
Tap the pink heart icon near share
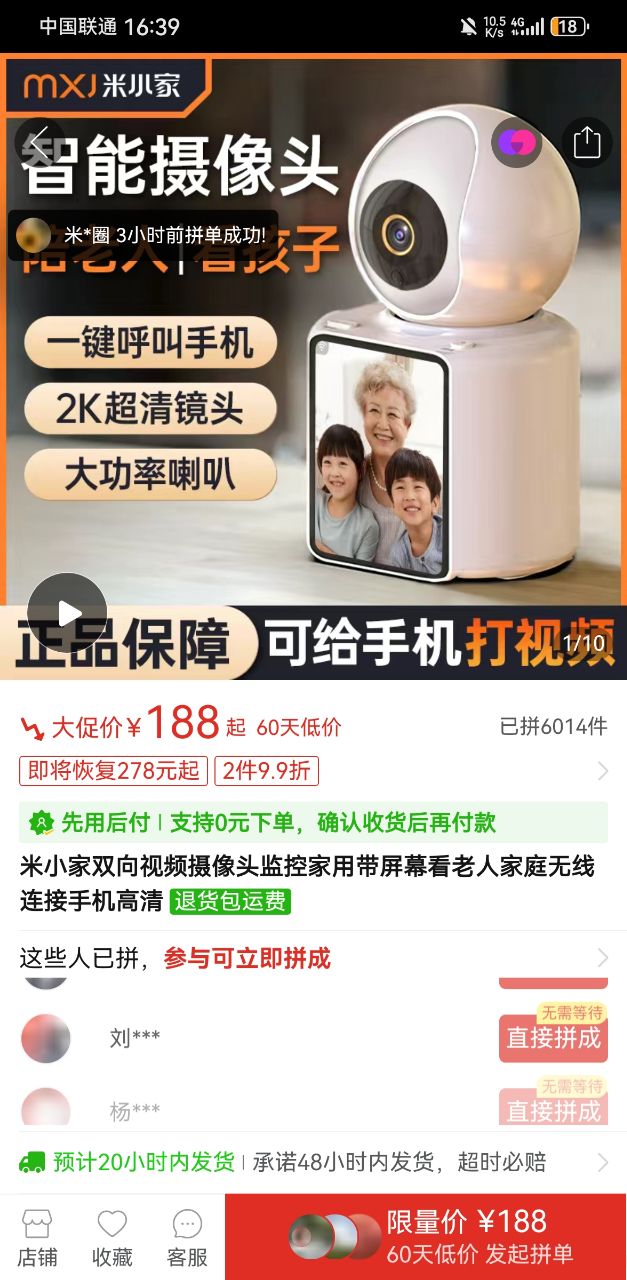(x=517, y=141)
